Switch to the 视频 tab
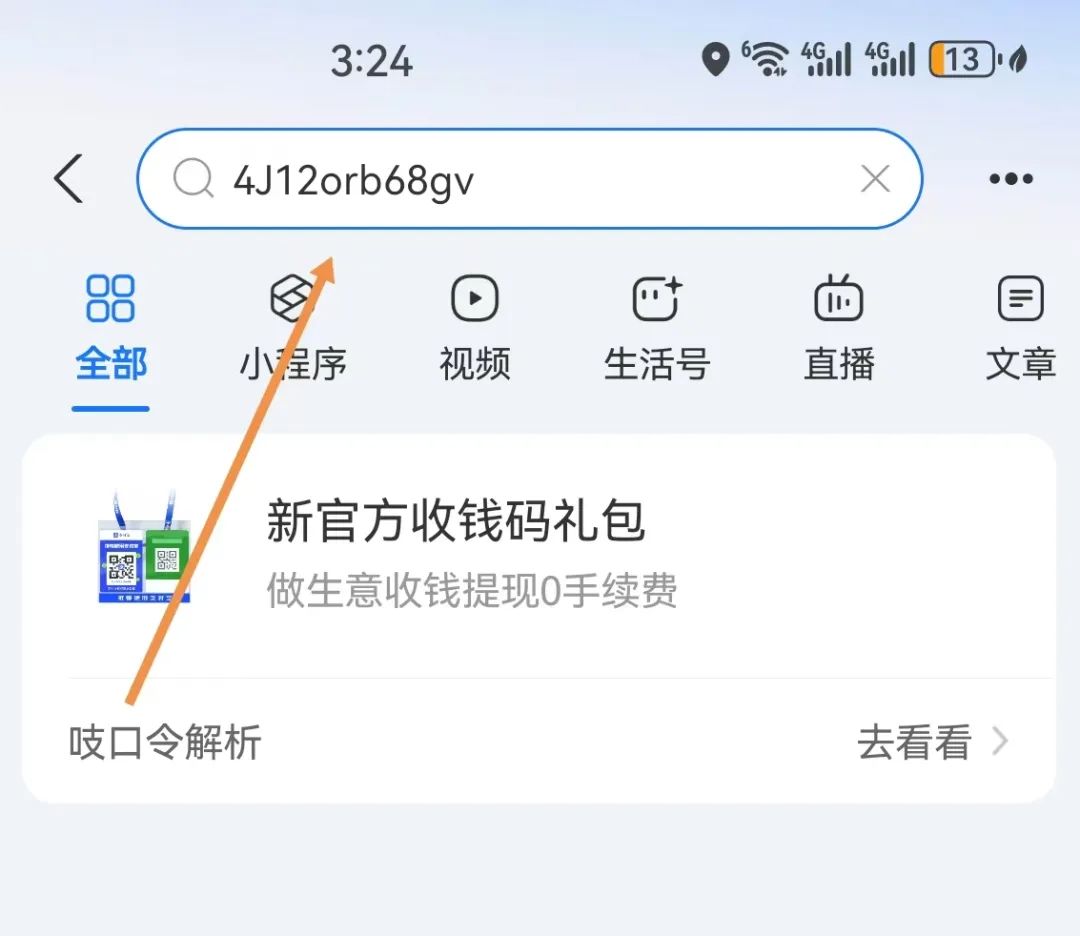1080x936 pixels. pyautogui.click(x=475, y=328)
